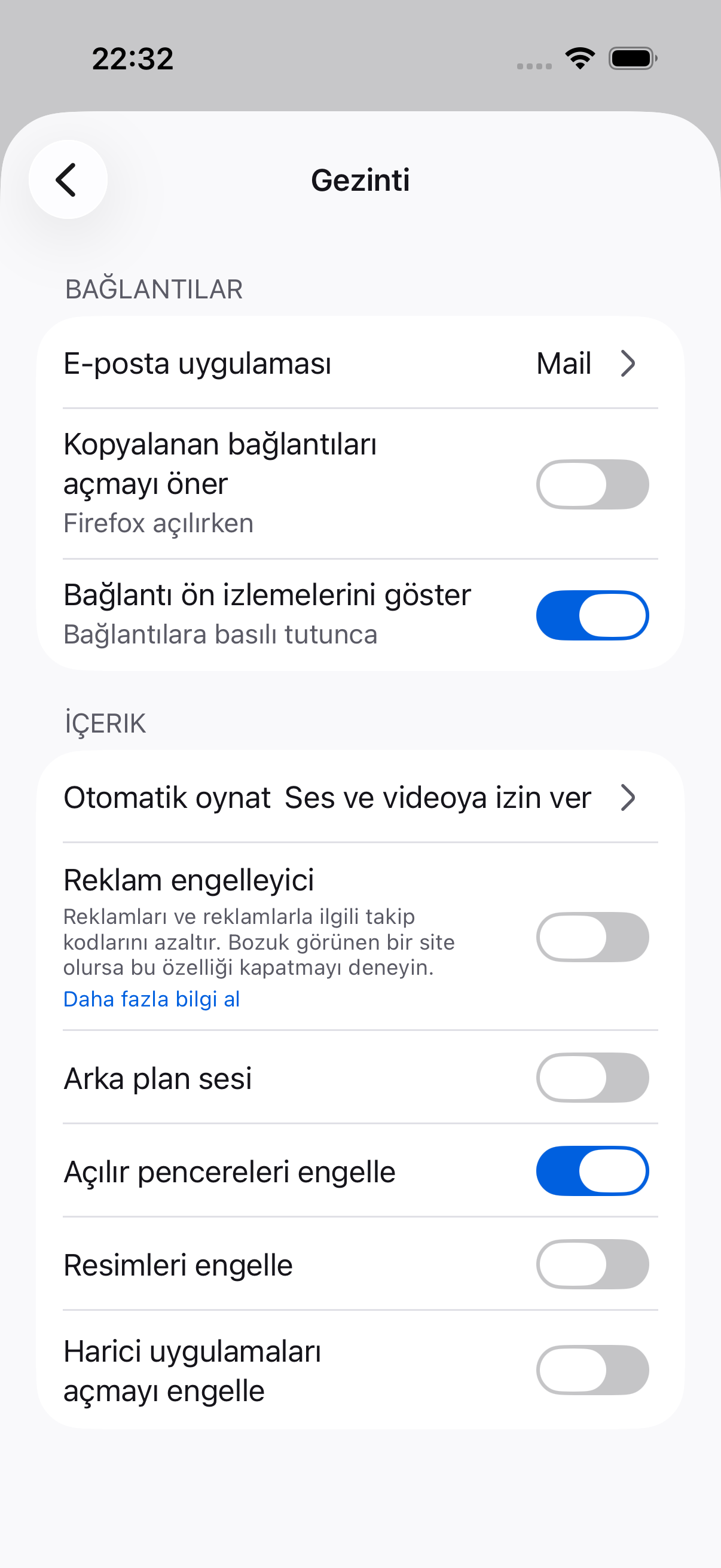Image resolution: width=721 pixels, height=1568 pixels.
Task: Turn off Bağlantı ön izlemelerini göster
Action: tap(592, 615)
